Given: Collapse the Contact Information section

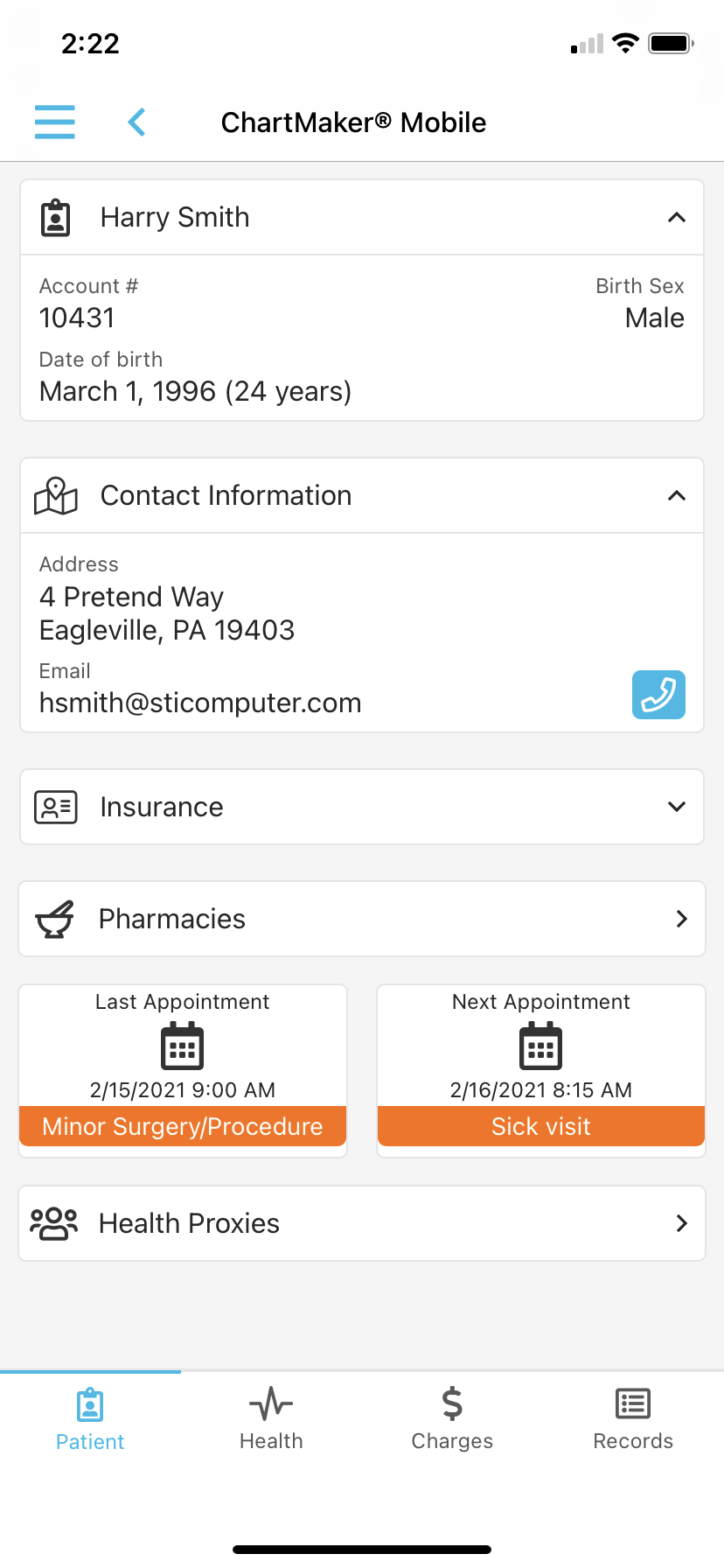Looking at the screenshot, I should point(676,495).
